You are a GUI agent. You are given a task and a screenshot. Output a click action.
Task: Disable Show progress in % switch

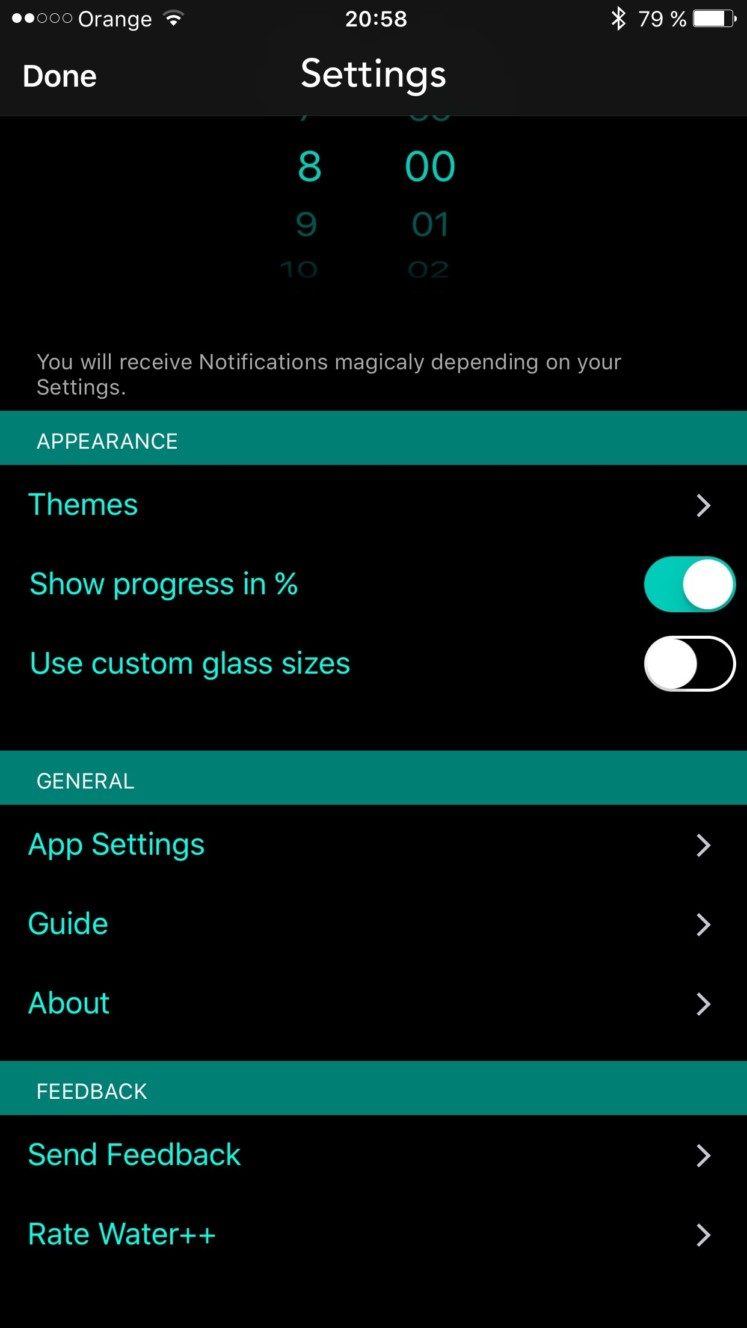[x=690, y=584]
